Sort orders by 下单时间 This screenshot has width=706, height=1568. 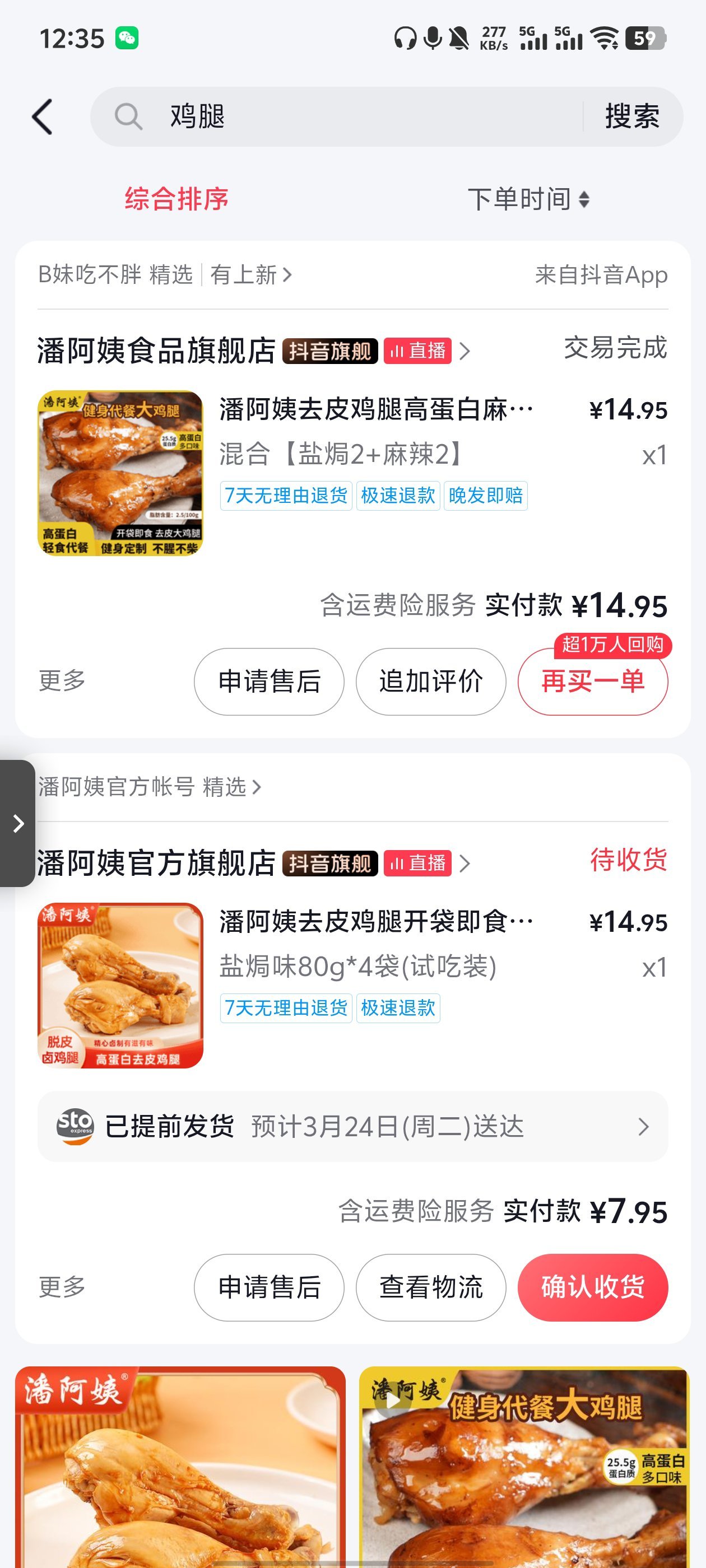[x=527, y=199]
